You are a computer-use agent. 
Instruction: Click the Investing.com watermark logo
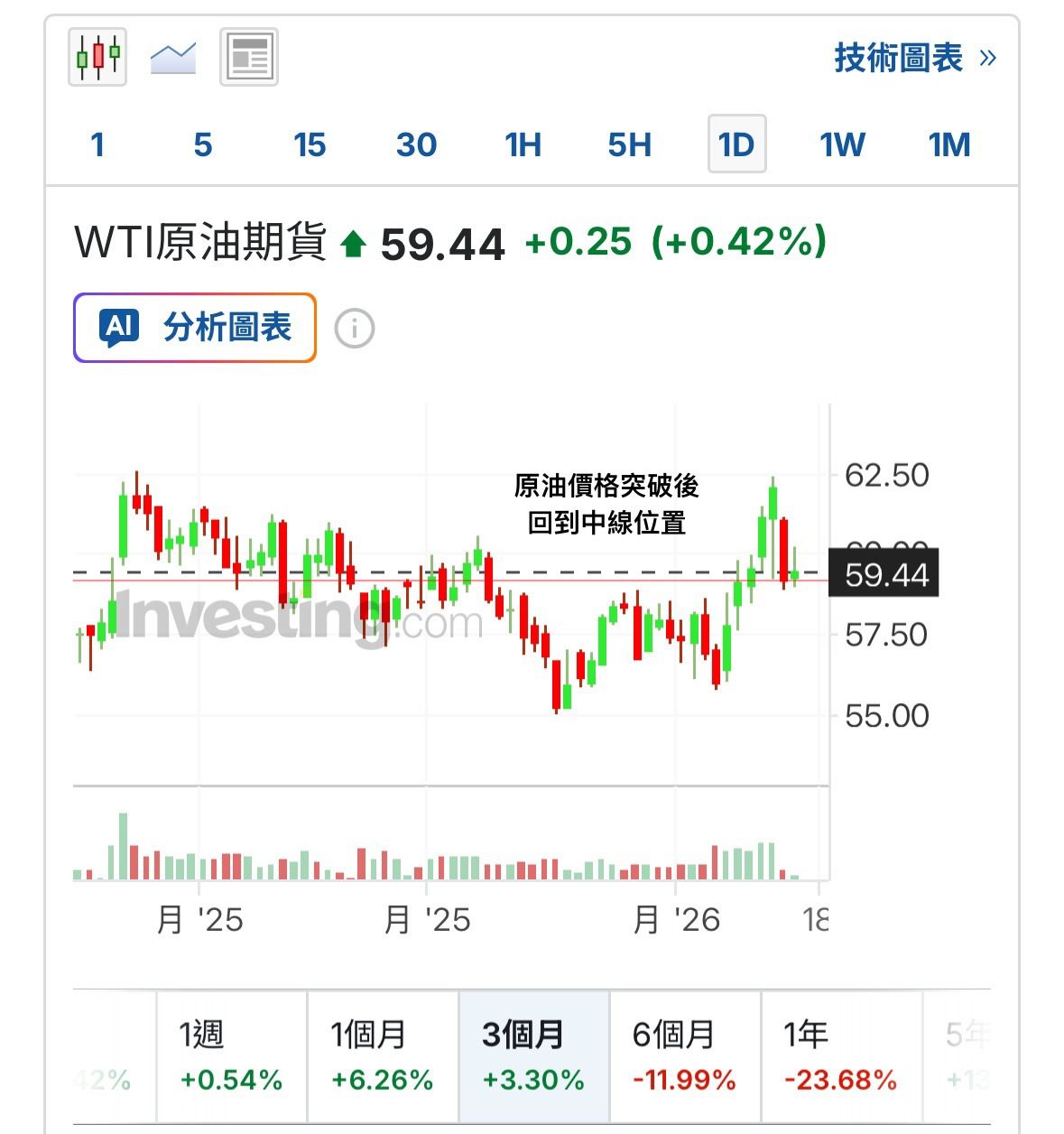click(298, 618)
